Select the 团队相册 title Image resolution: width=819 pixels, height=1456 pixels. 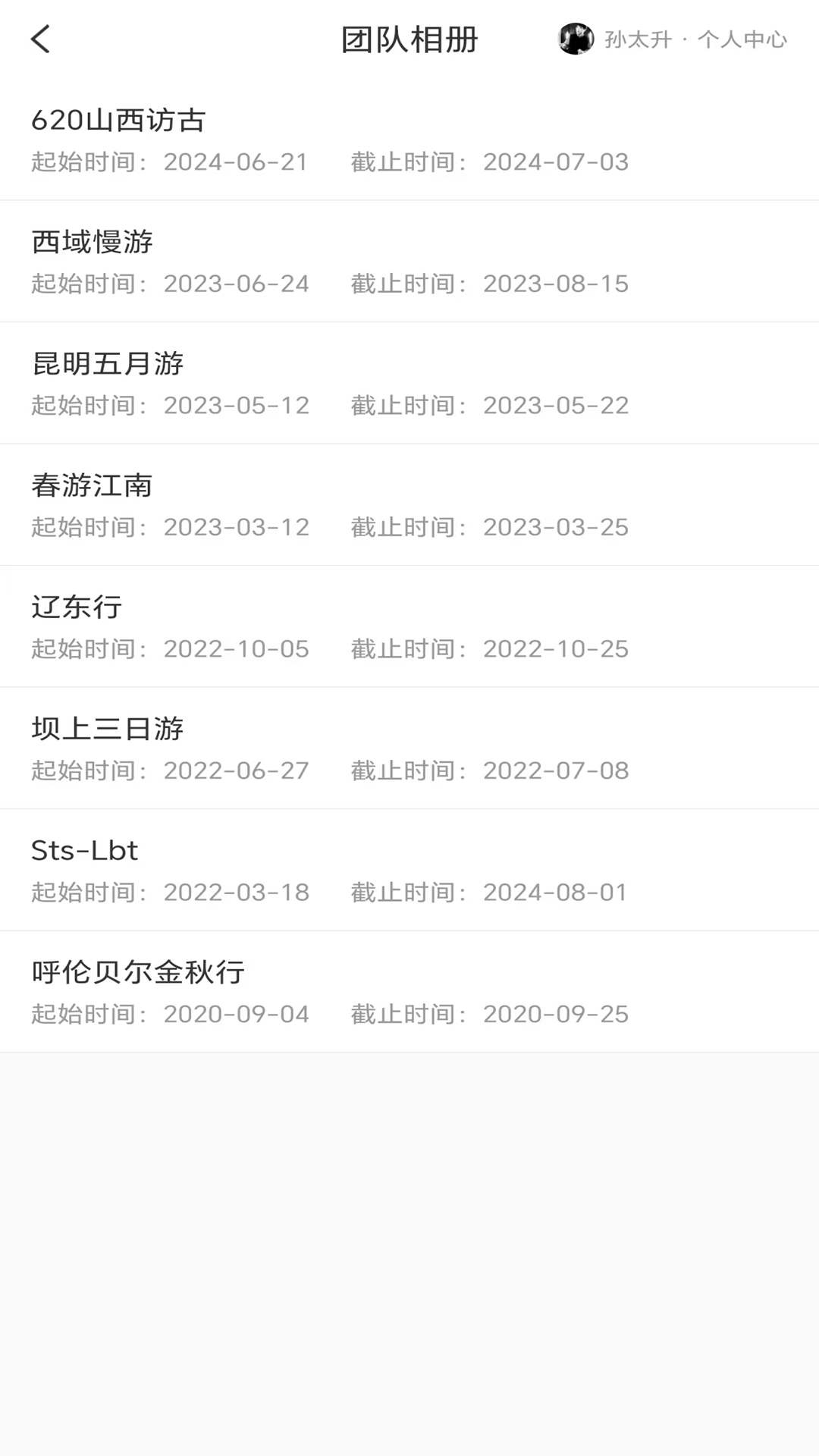[x=409, y=39]
